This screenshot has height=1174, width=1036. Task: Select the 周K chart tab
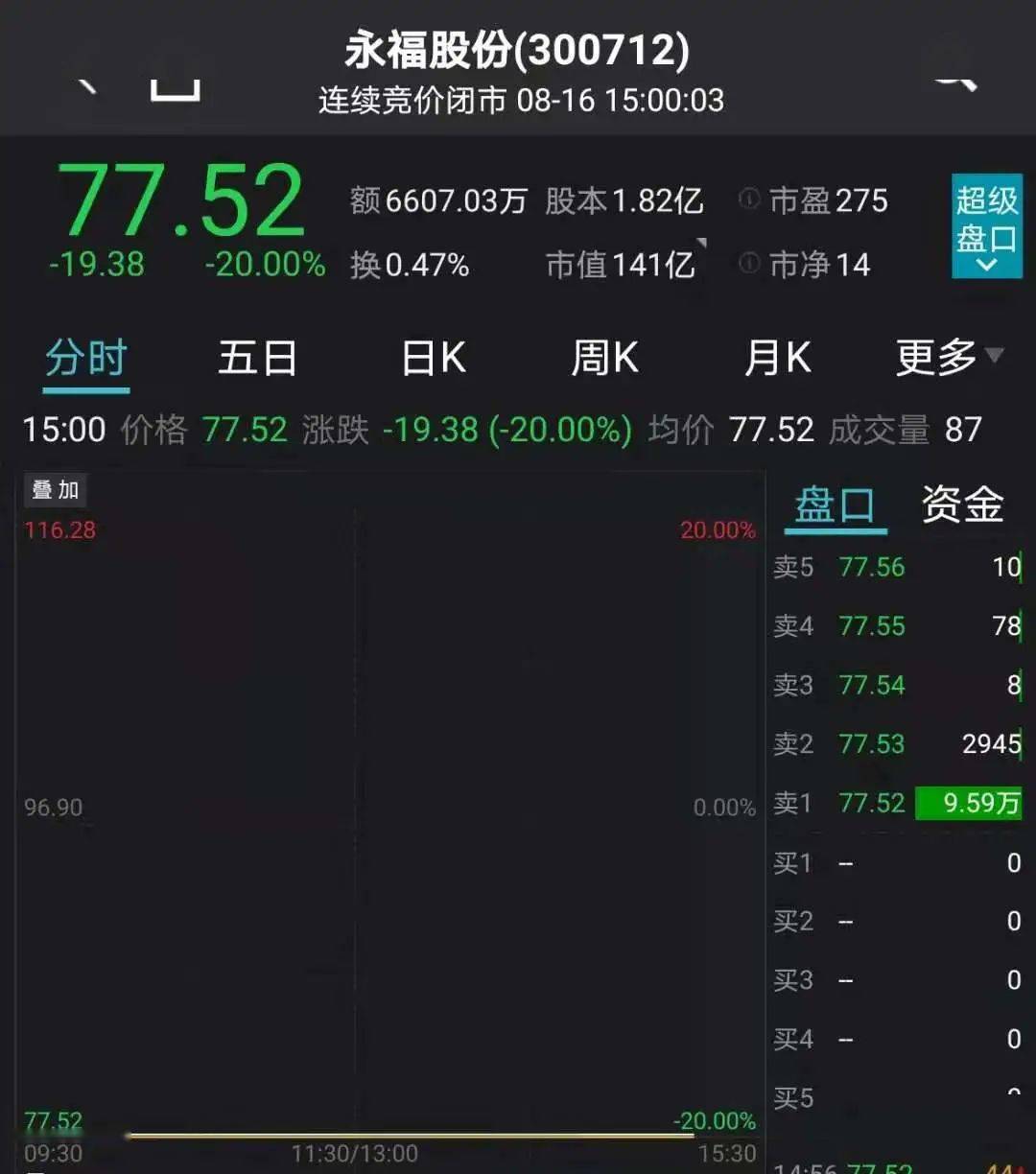click(604, 360)
